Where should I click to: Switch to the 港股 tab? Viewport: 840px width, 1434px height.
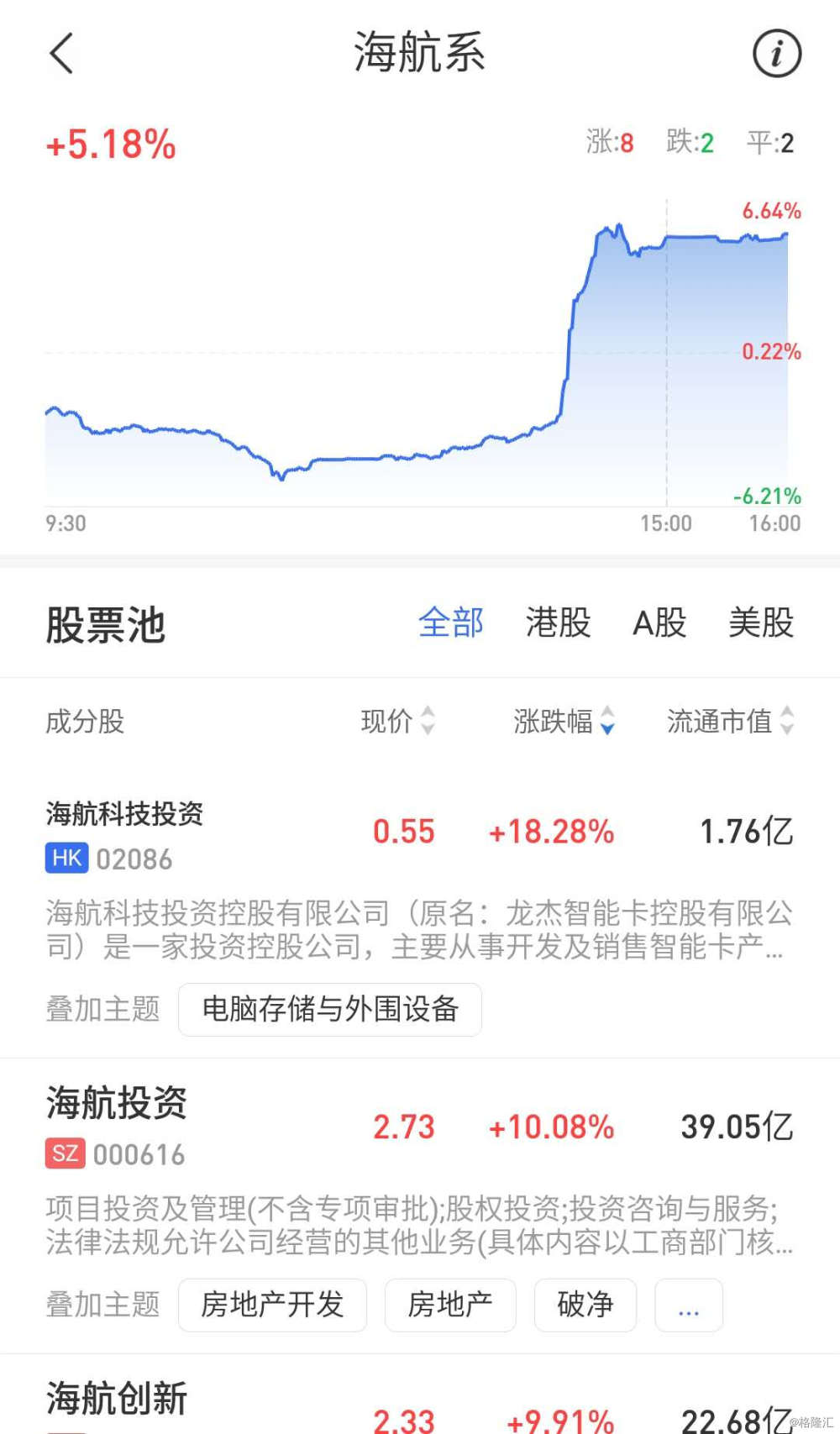pos(558,623)
